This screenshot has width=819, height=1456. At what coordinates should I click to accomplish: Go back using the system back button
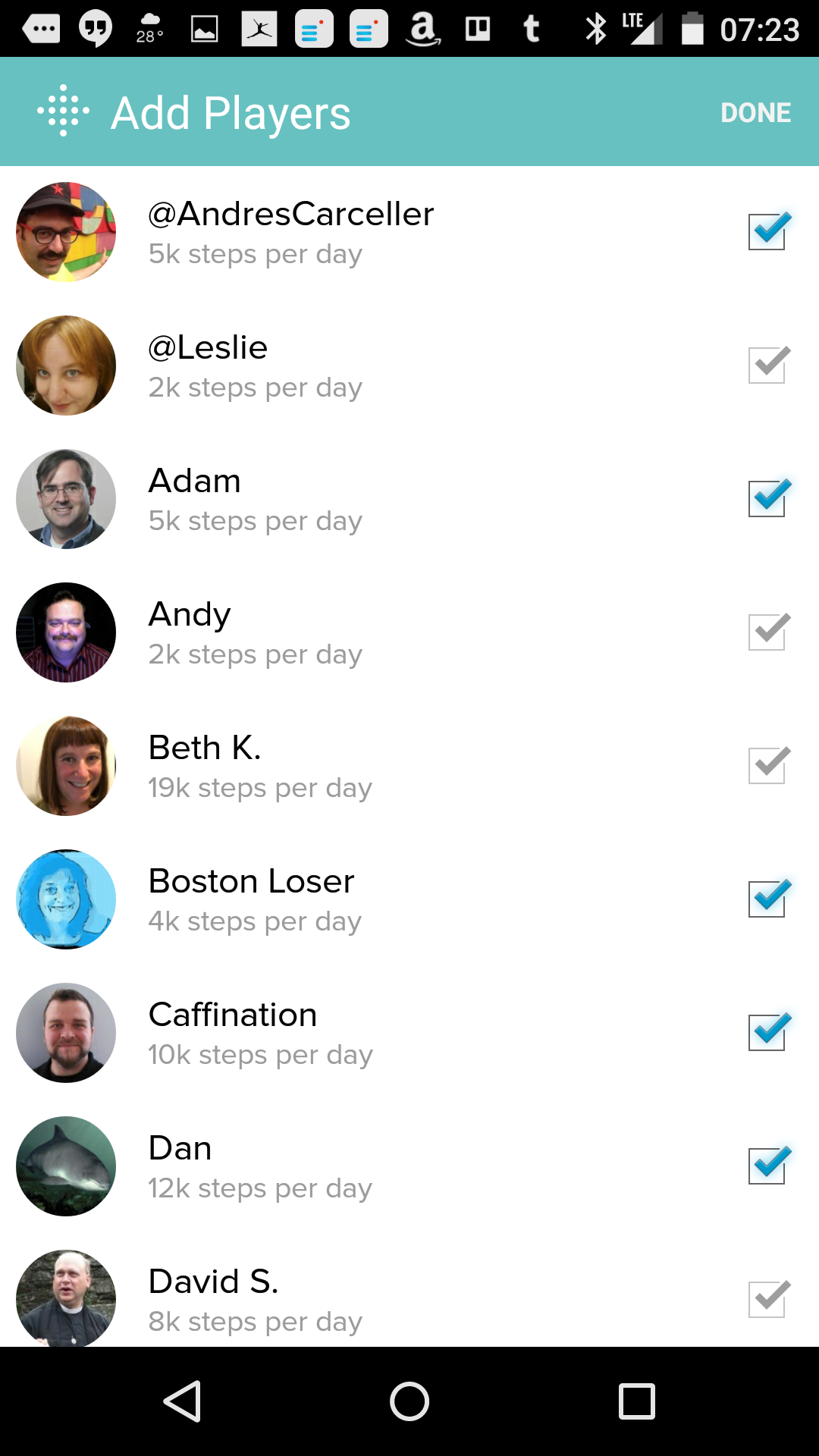point(182,1401)
